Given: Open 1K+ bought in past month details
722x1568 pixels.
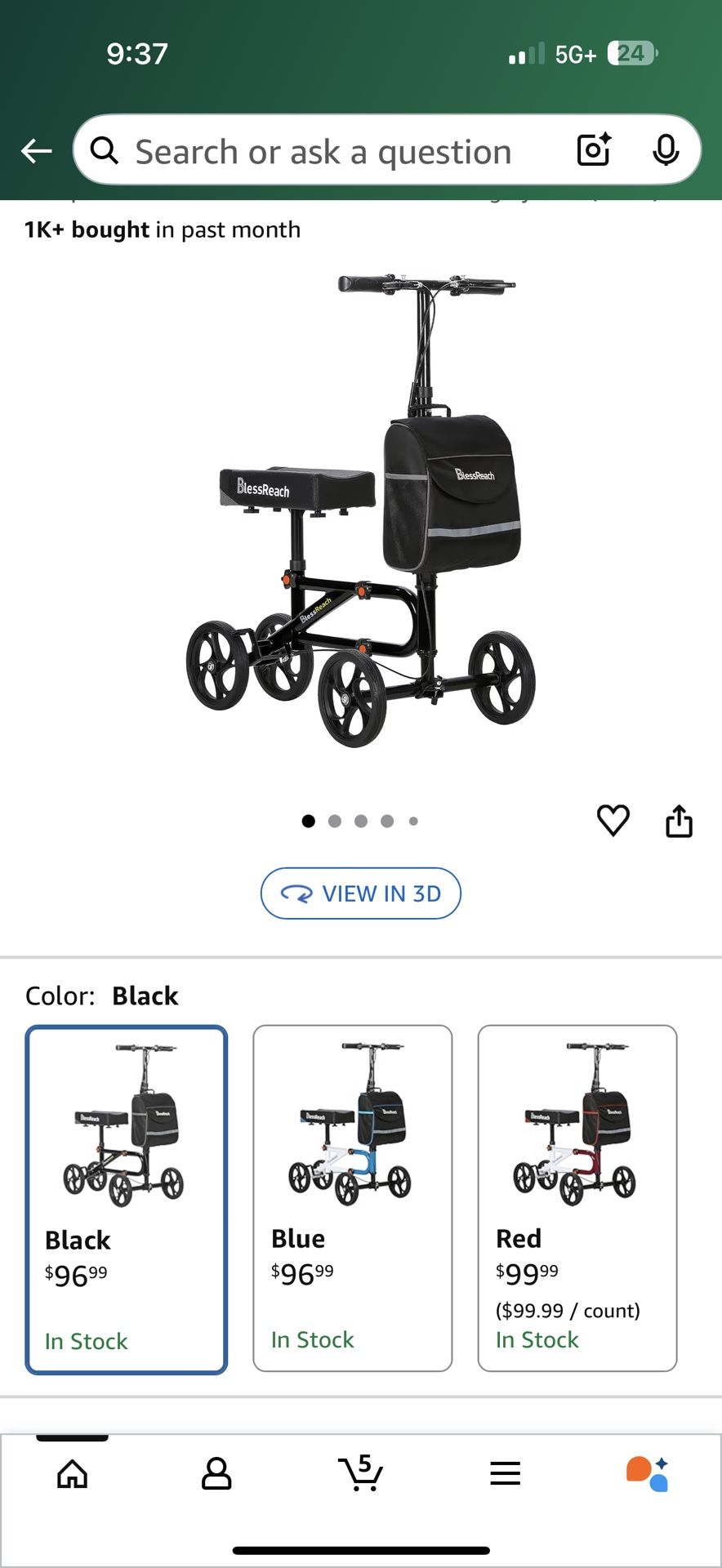Looking at the screenshot, I should [x=161, y=229].
